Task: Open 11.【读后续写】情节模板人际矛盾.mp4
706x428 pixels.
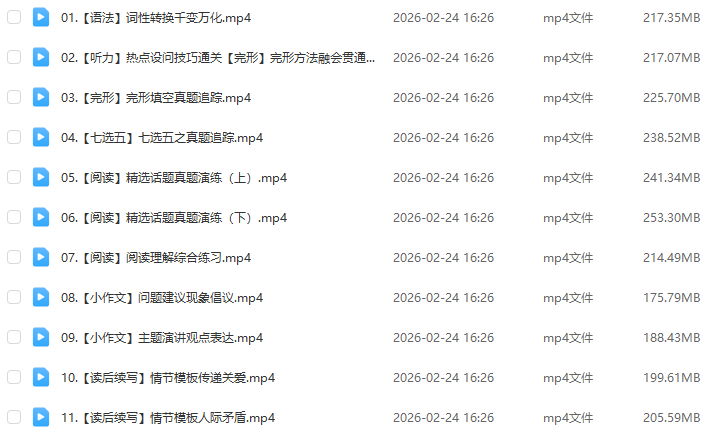Action: 168,418
